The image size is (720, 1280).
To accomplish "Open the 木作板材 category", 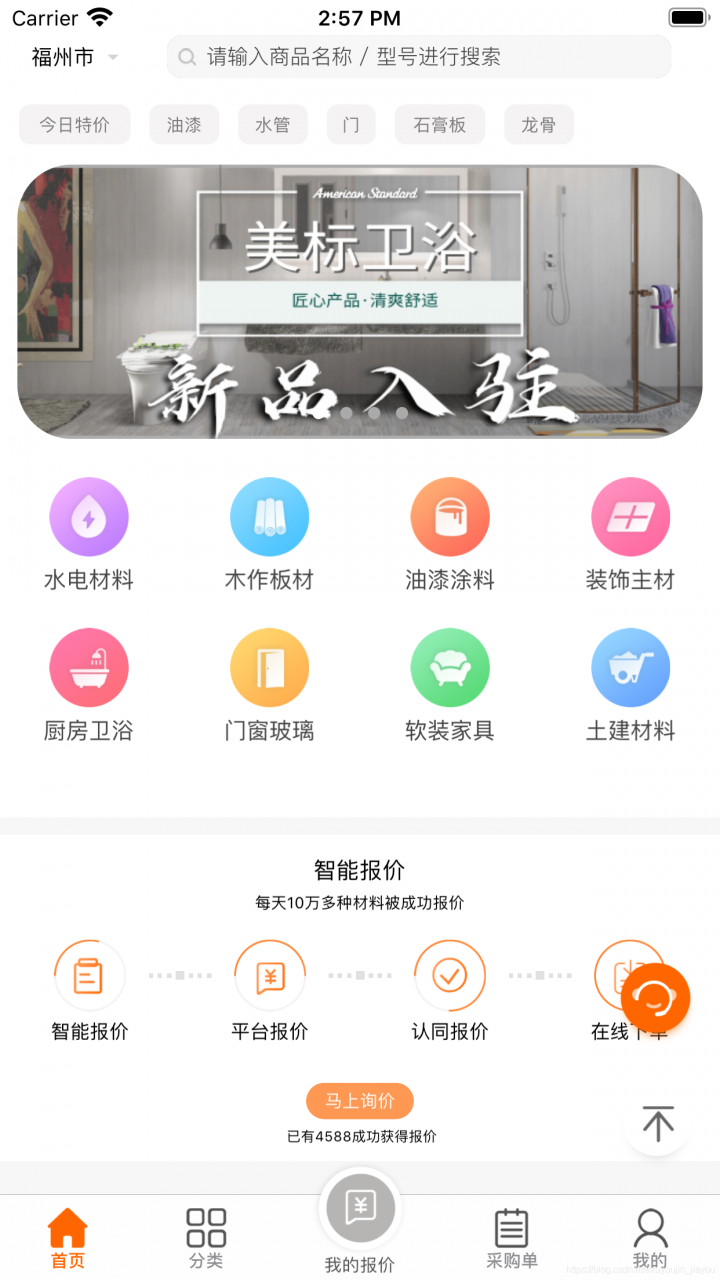I will tap(269, 535).
